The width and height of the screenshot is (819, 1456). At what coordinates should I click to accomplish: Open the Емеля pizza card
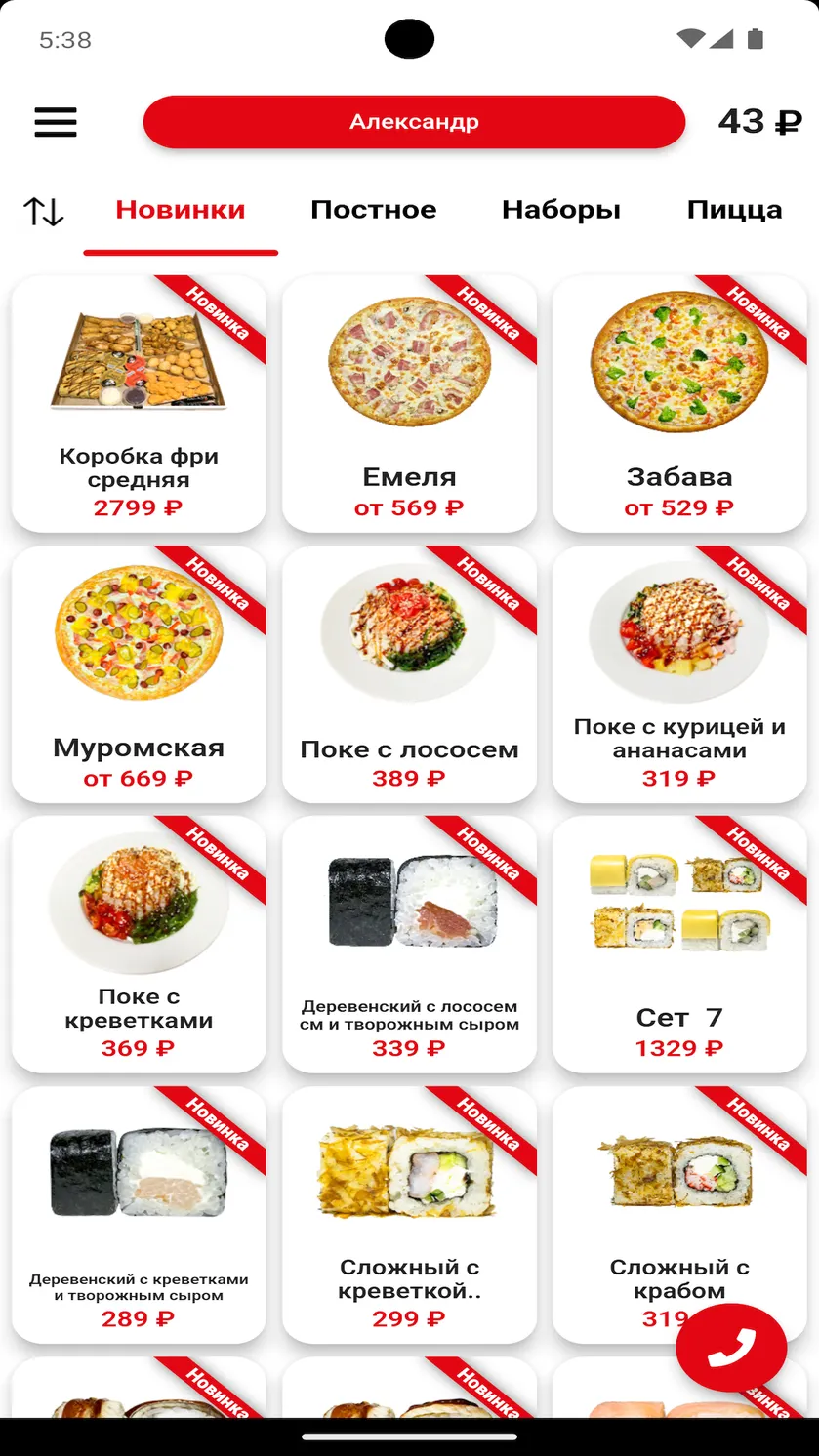coord(409,403)
